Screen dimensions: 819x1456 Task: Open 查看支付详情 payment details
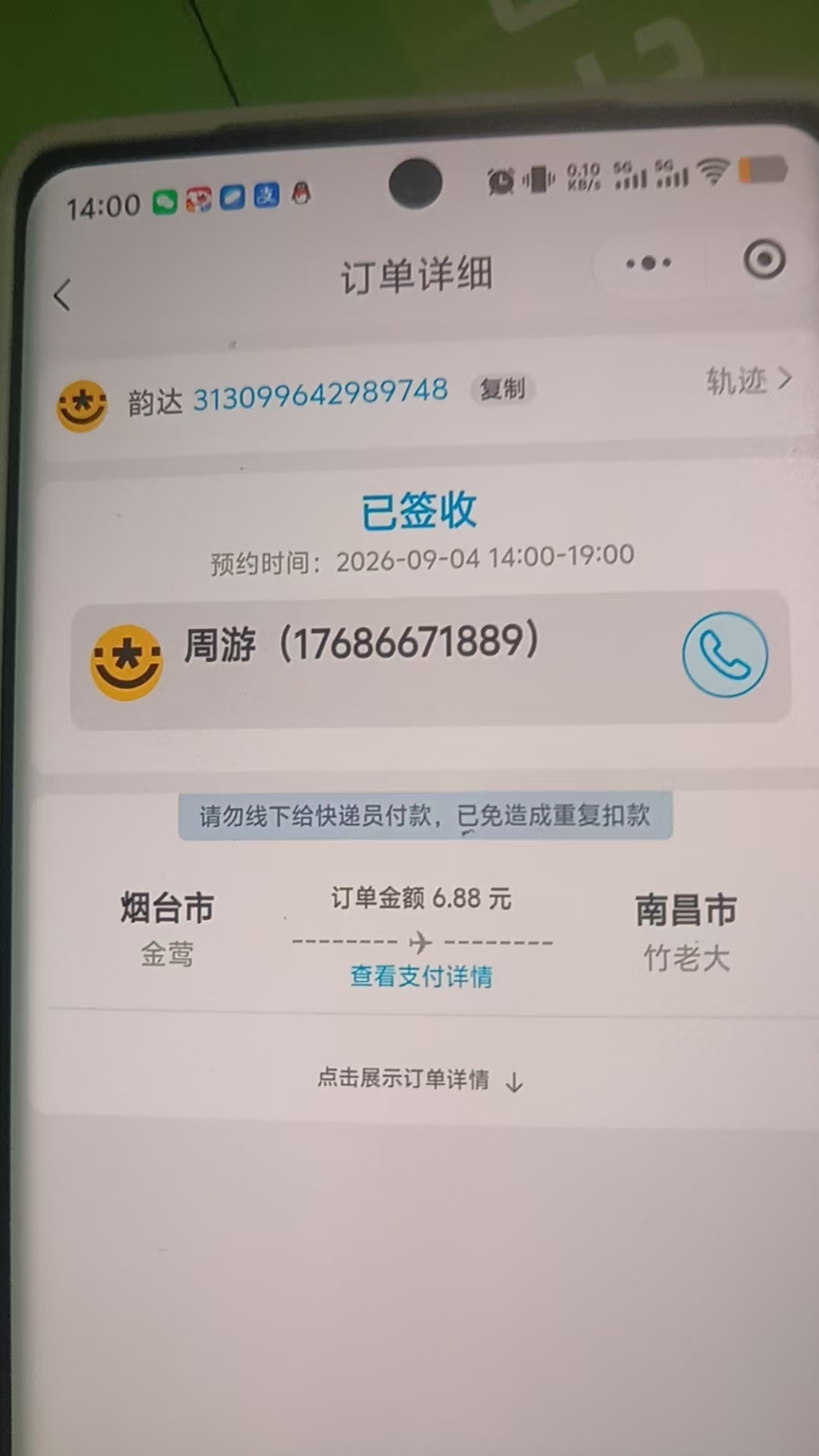(x=421, y=976)
